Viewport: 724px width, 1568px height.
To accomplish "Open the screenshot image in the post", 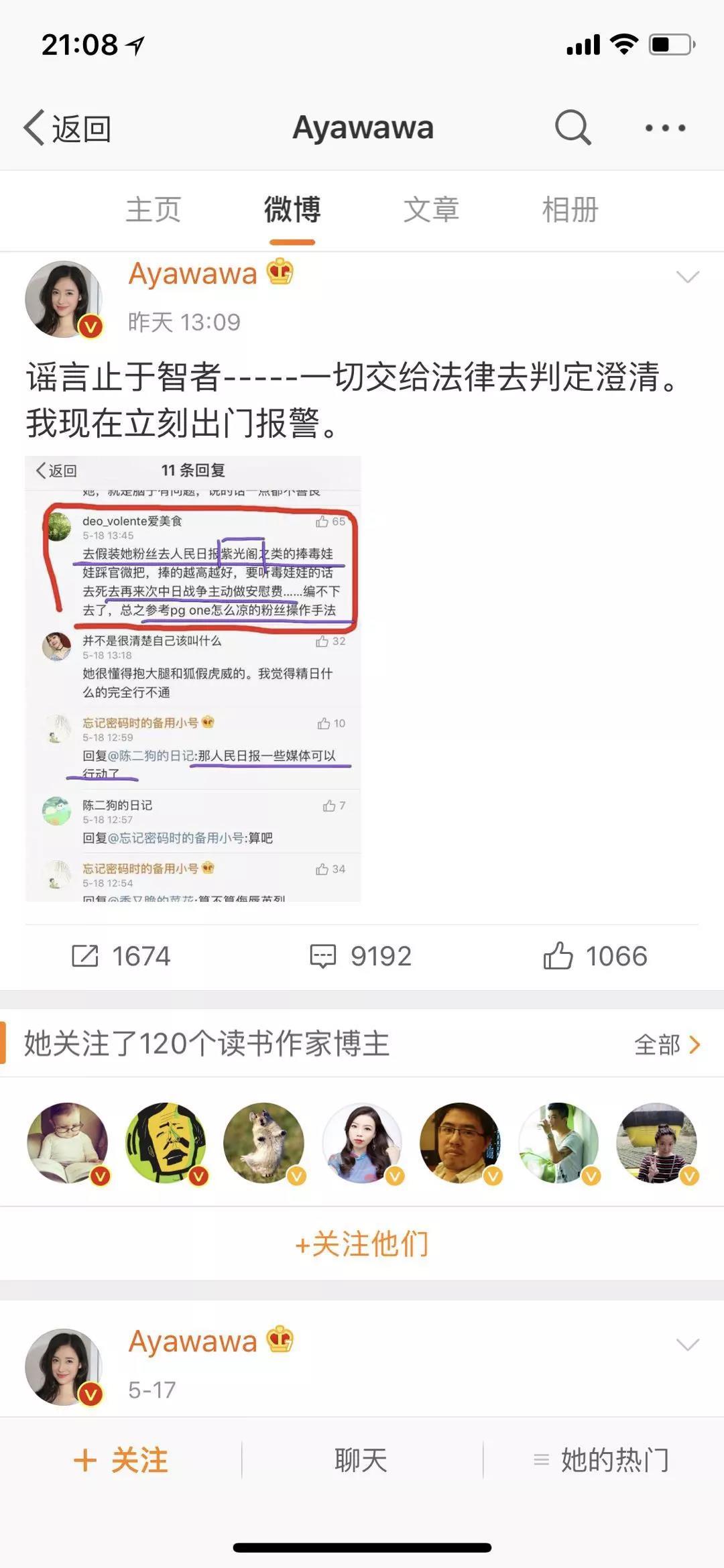I will click(193, 678).
